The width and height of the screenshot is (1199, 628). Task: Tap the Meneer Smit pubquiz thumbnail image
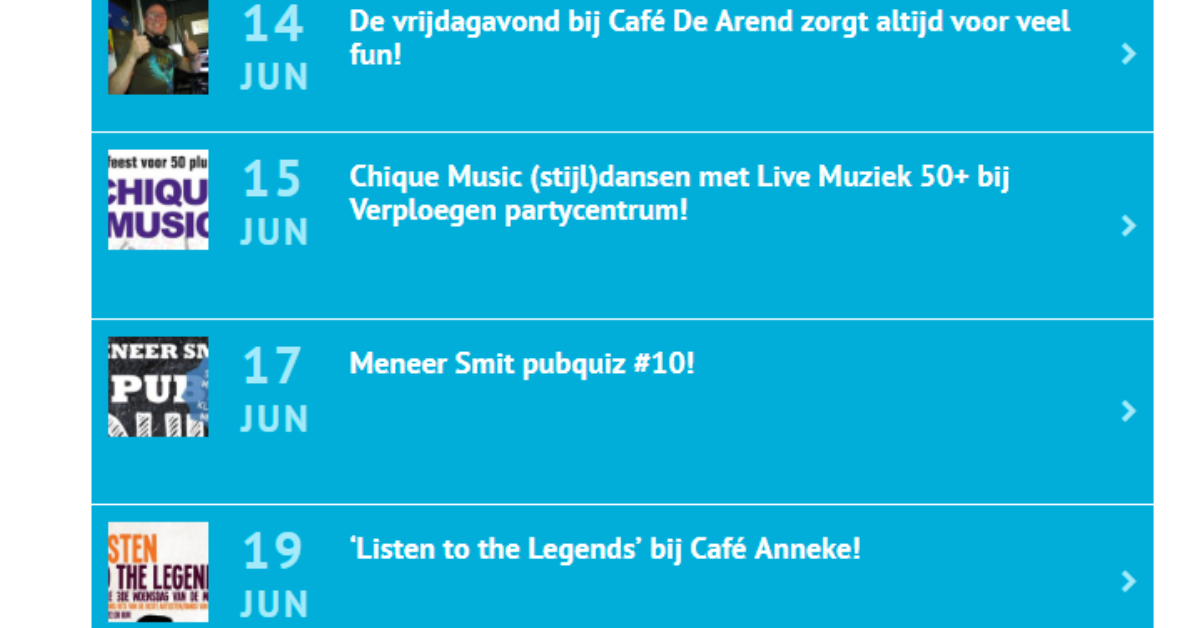pos(158,387)
